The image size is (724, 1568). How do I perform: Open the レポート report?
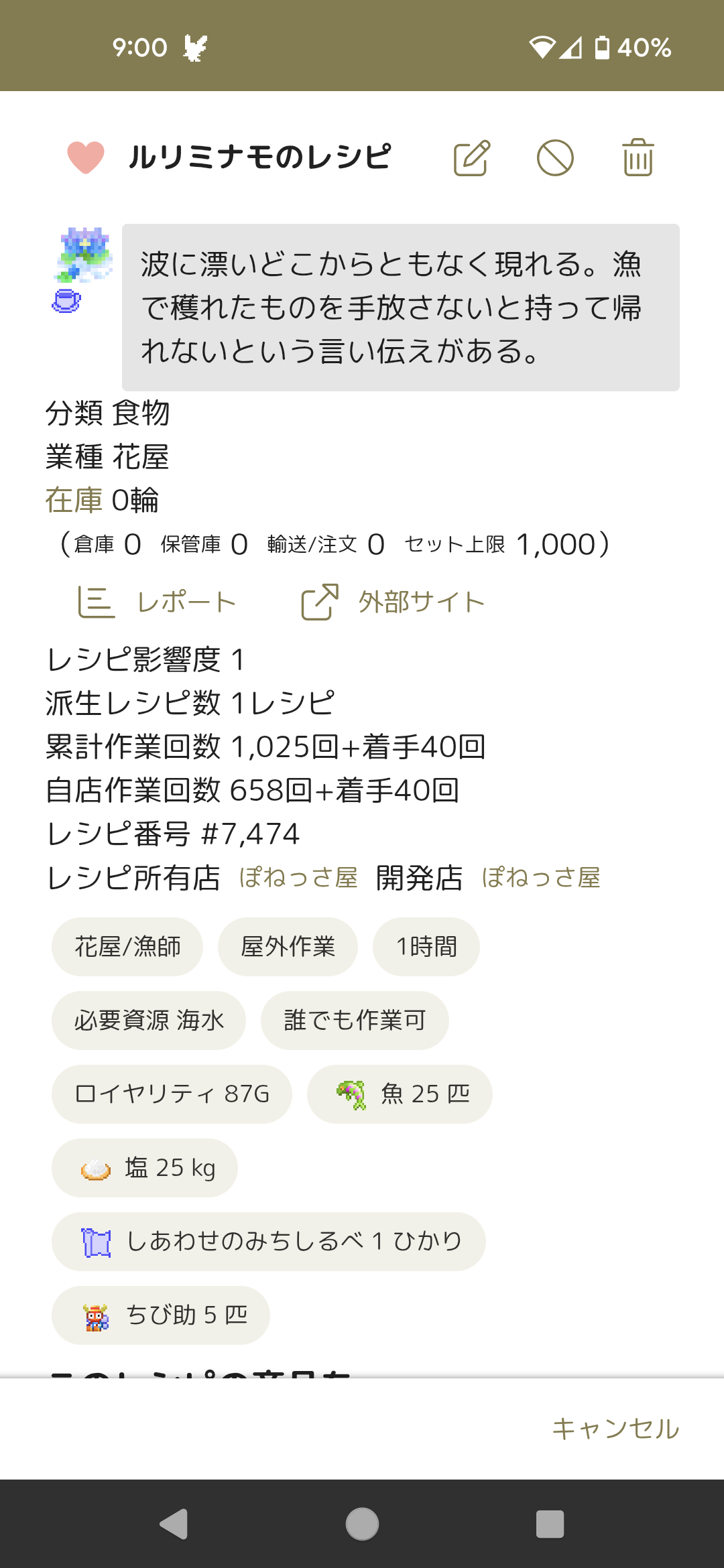[x=158, y=602]
